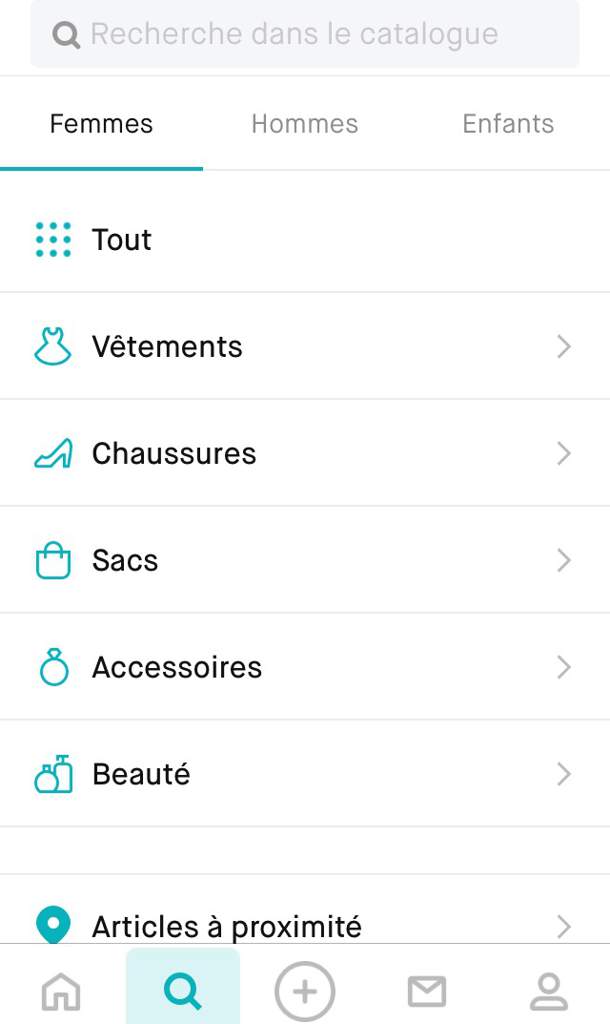
Task: Tap the catalogue search field
Action: point(304,34)
